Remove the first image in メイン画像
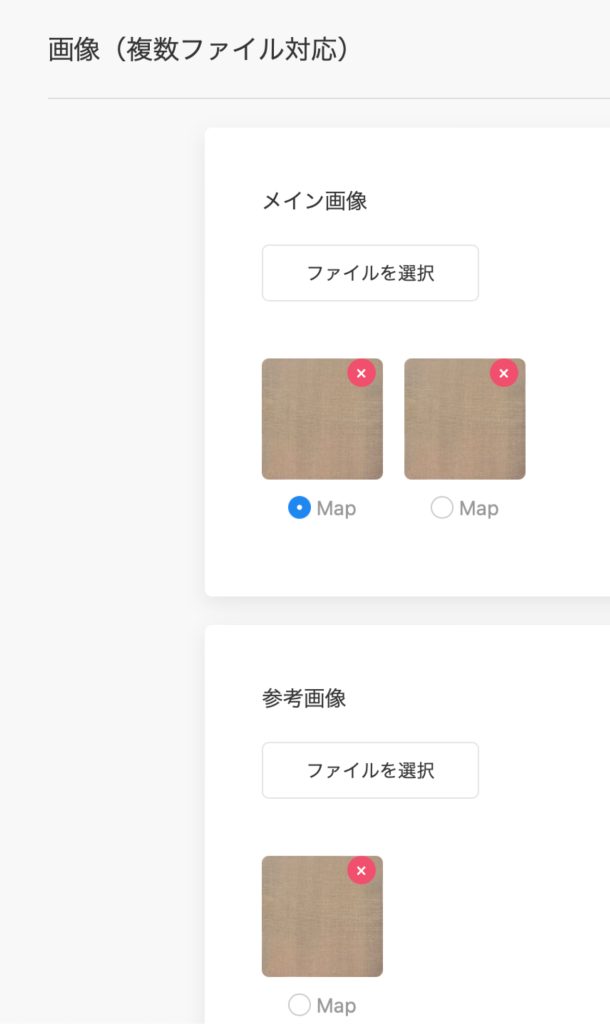This screenshot has width=610, height=1024. (361, 373)
